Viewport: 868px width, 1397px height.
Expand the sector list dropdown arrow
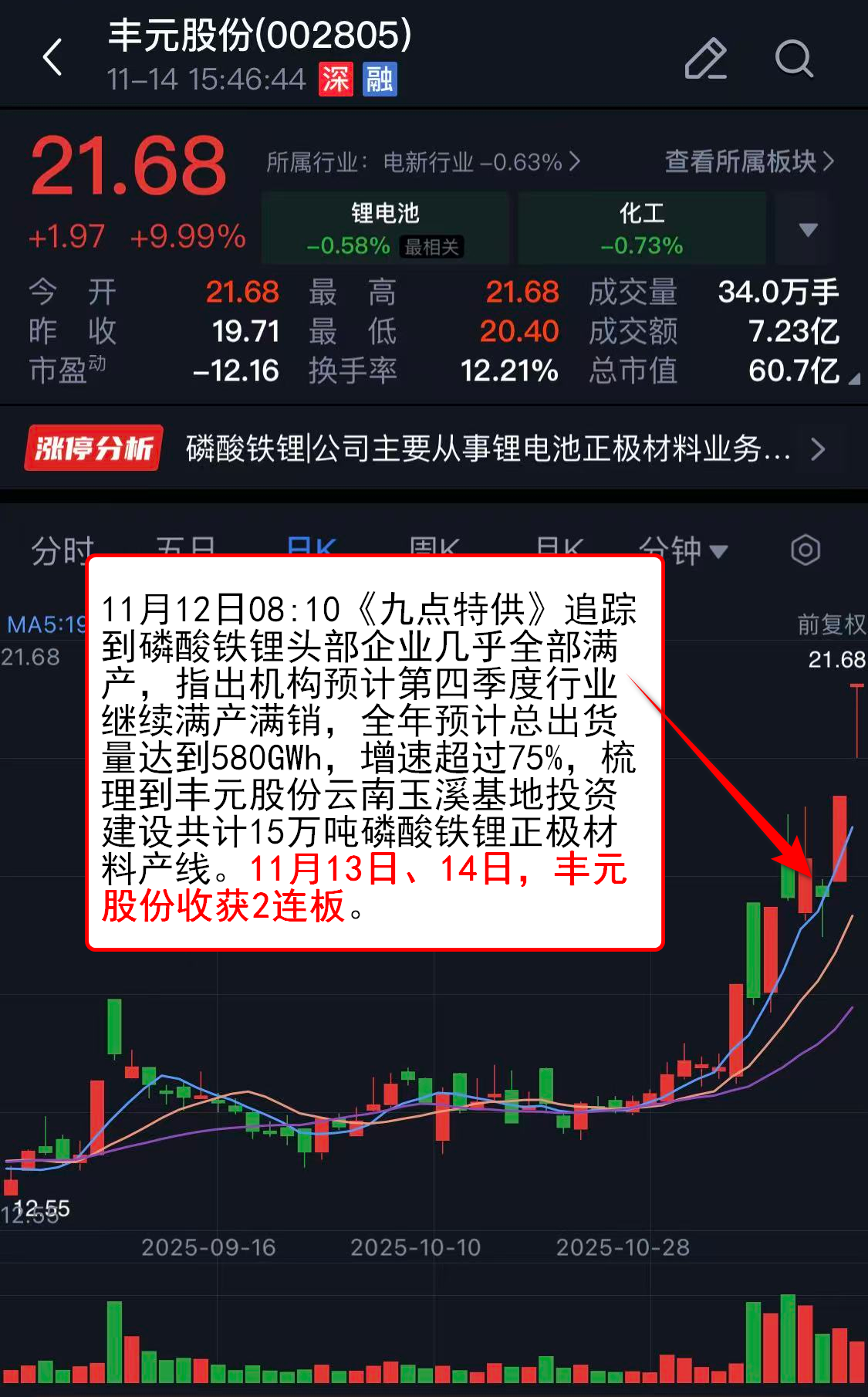pos(808,229)
